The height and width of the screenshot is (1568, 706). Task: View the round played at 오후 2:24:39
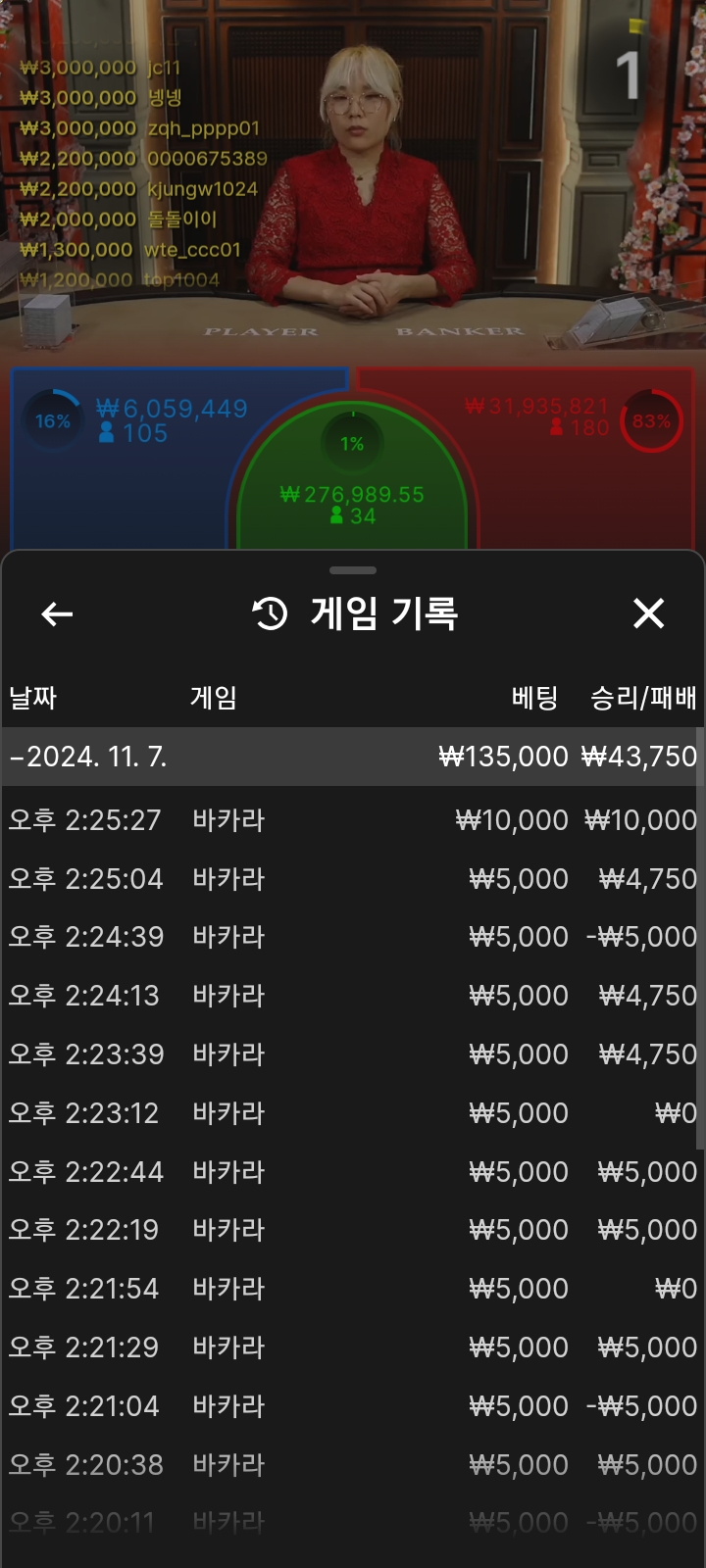click(x=352, y=937)
